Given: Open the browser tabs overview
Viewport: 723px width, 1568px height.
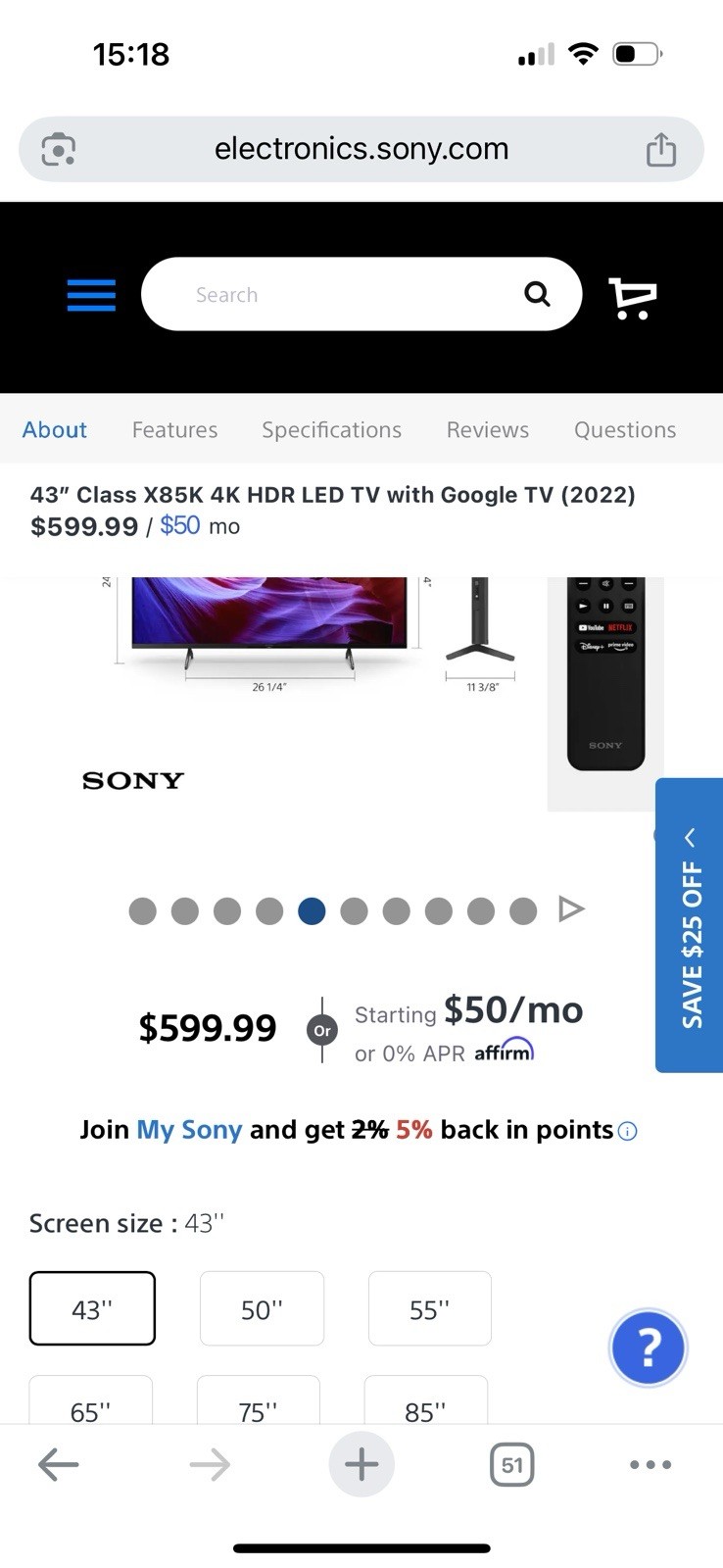Looking at the screenshot, I should point(511,1465).
